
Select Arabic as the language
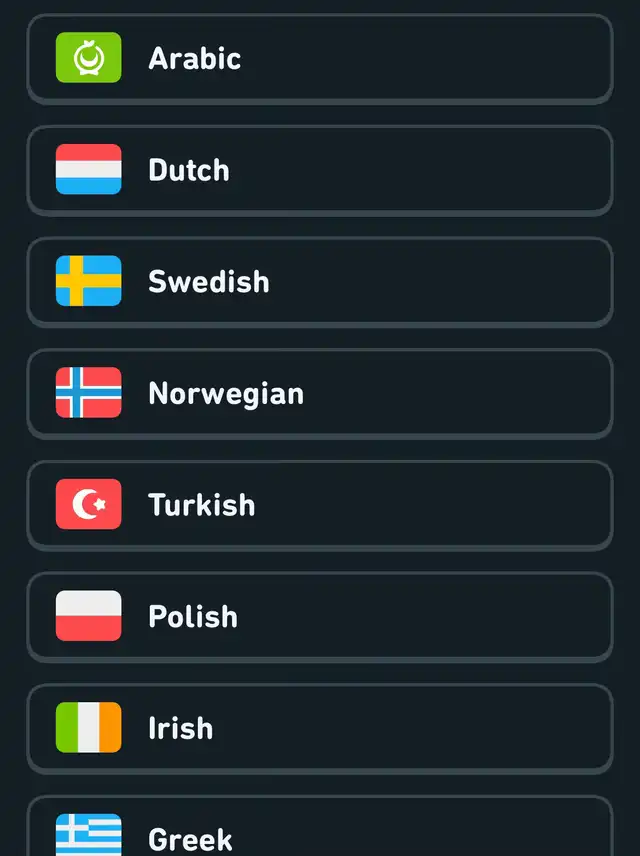click(x=320, y=59)
